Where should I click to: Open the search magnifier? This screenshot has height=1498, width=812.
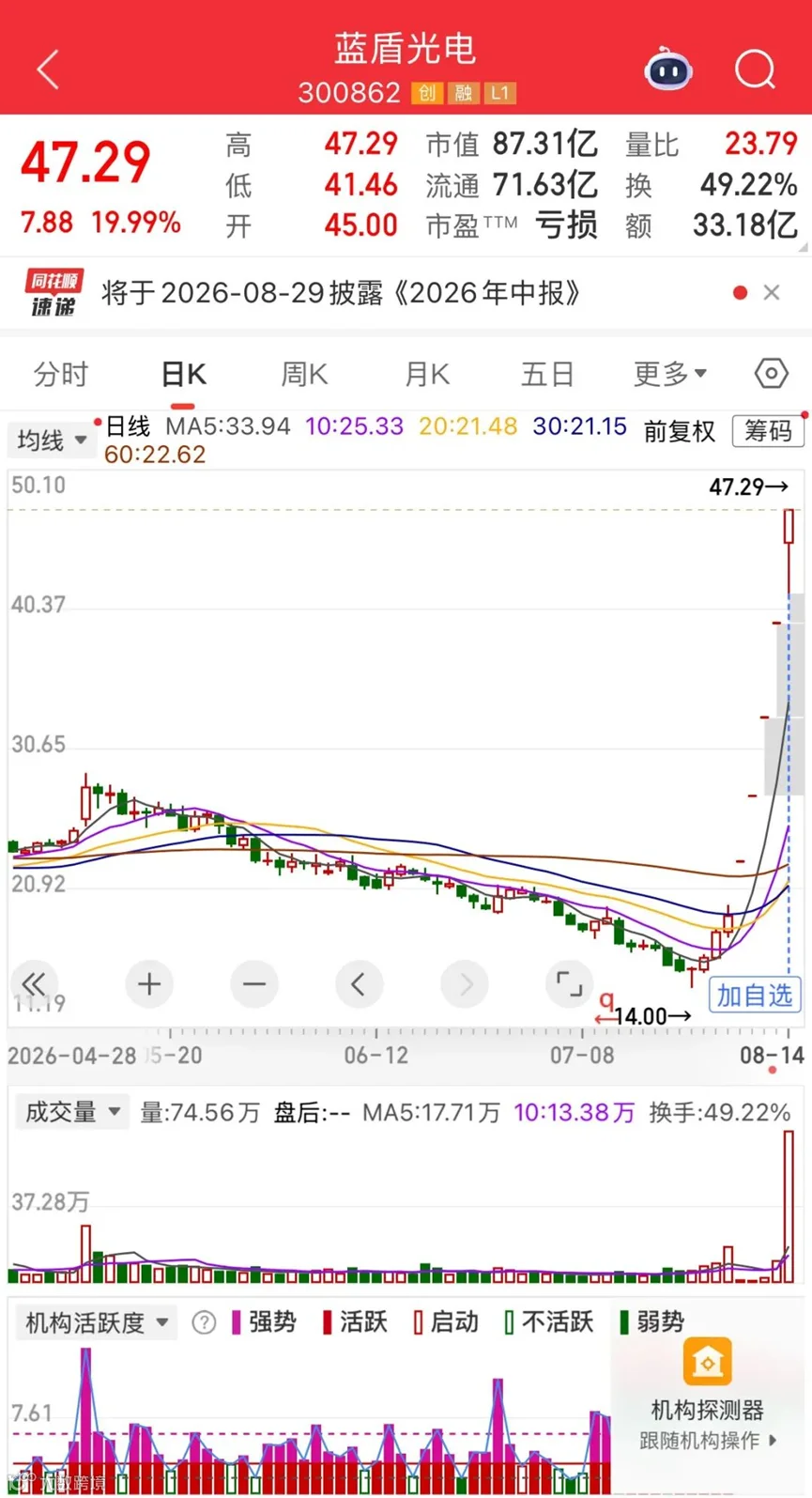[x=755, y=69]
